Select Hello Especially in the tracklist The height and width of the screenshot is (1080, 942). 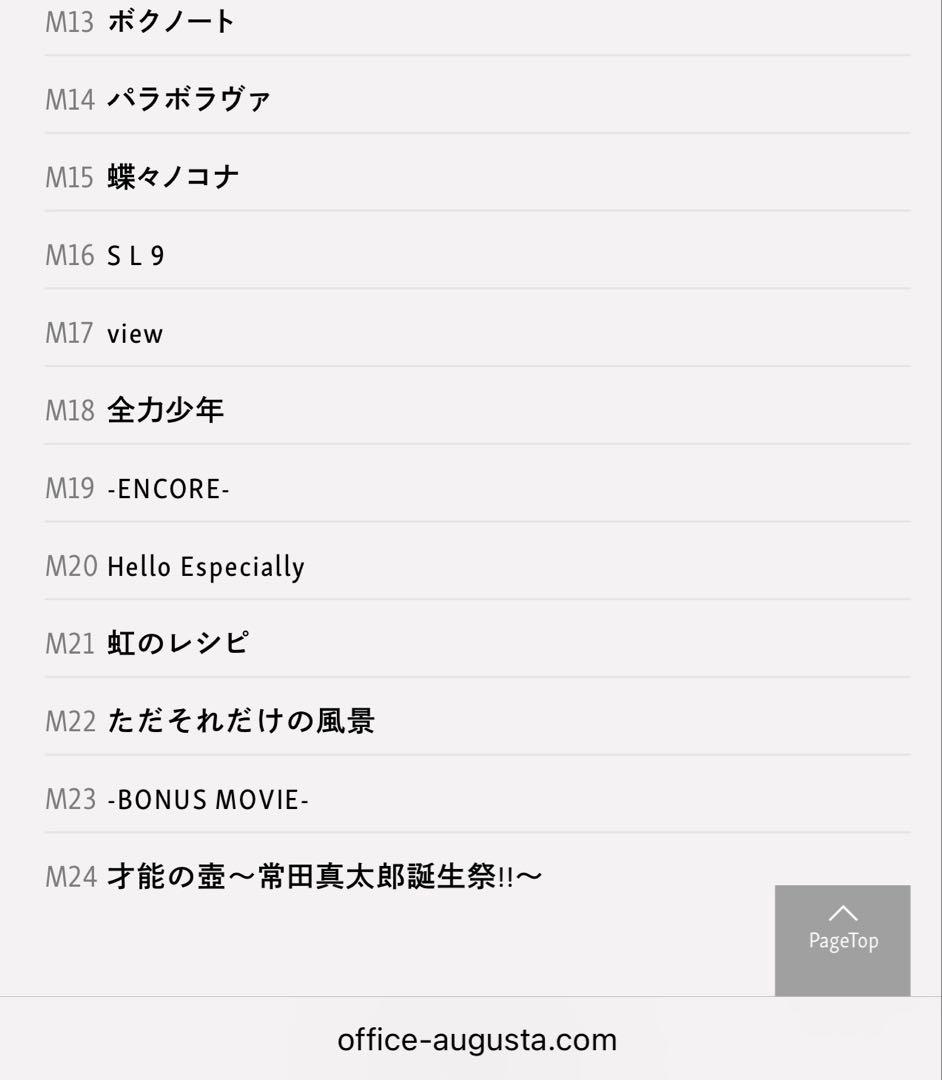point(205,566)
